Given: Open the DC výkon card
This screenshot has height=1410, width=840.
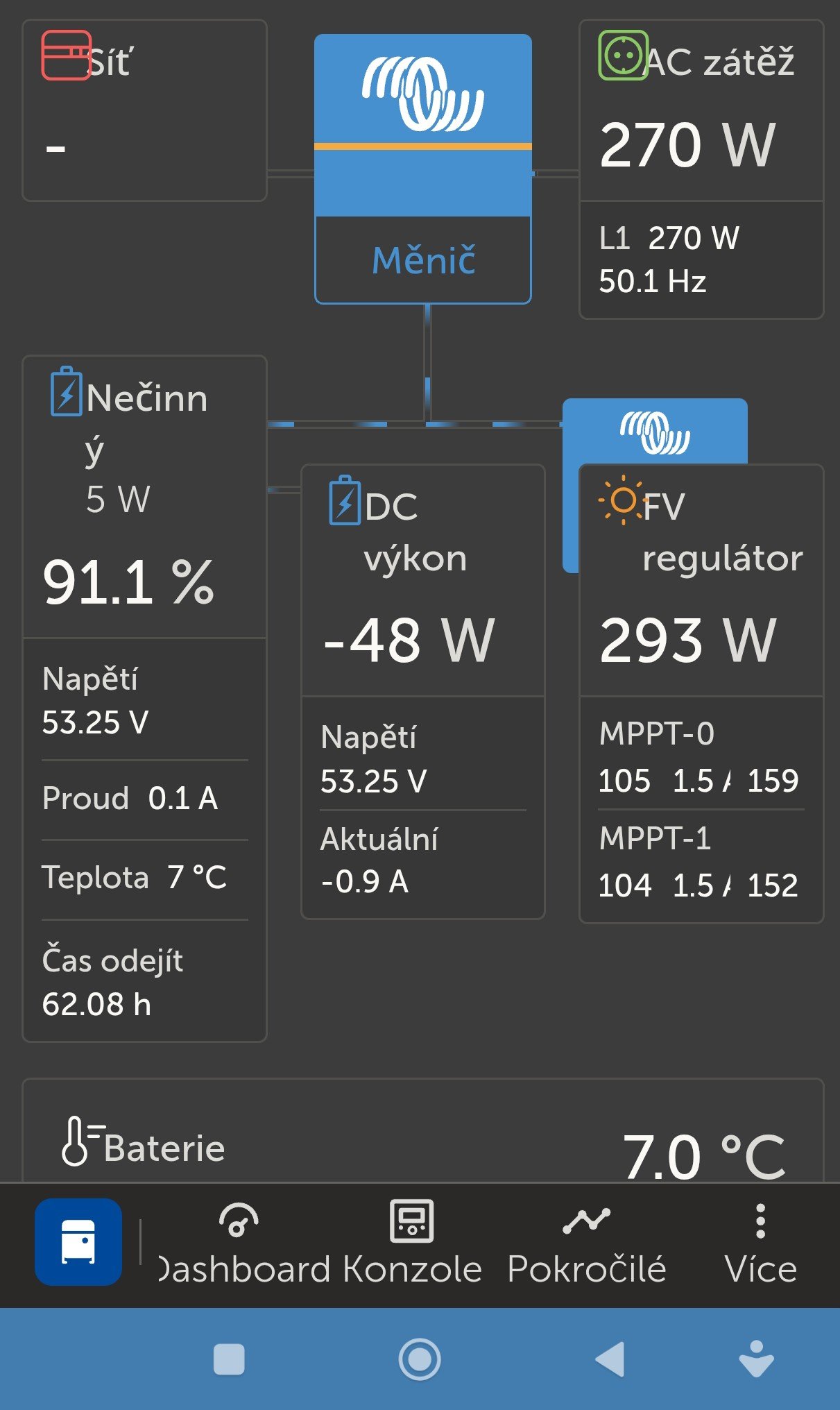Looking at the screenshot, I should (x=422, y=690).
